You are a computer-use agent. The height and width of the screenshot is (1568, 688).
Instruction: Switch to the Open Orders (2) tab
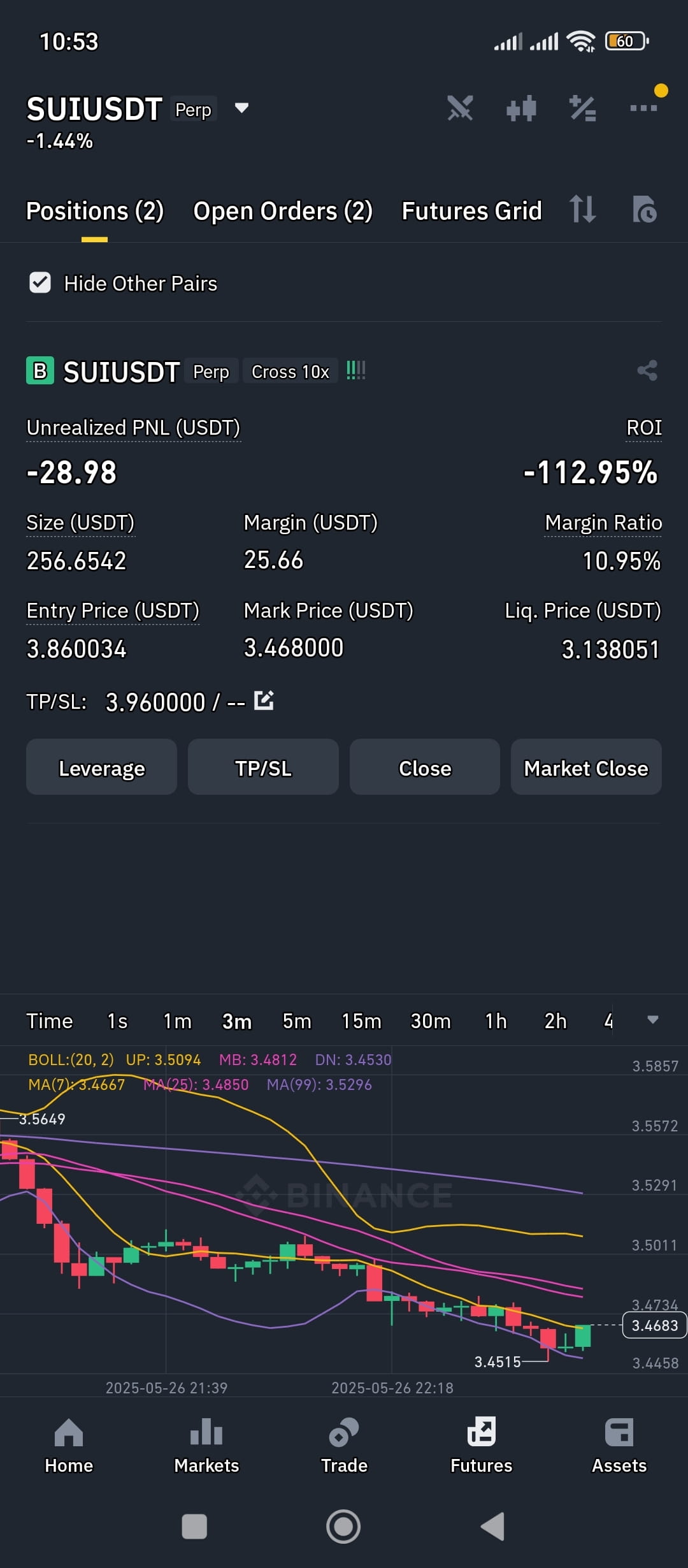coord(283,211)
